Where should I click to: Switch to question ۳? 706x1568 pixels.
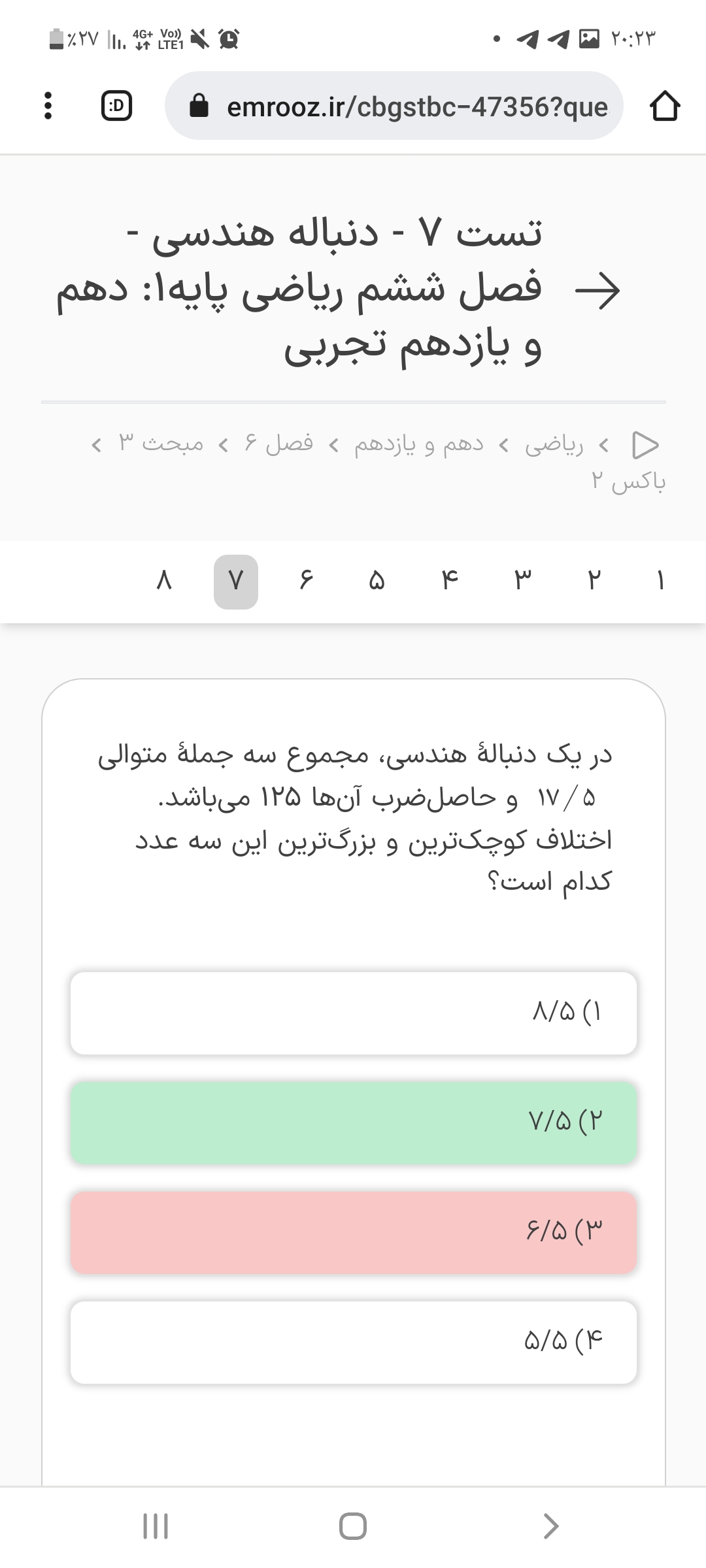522,581
